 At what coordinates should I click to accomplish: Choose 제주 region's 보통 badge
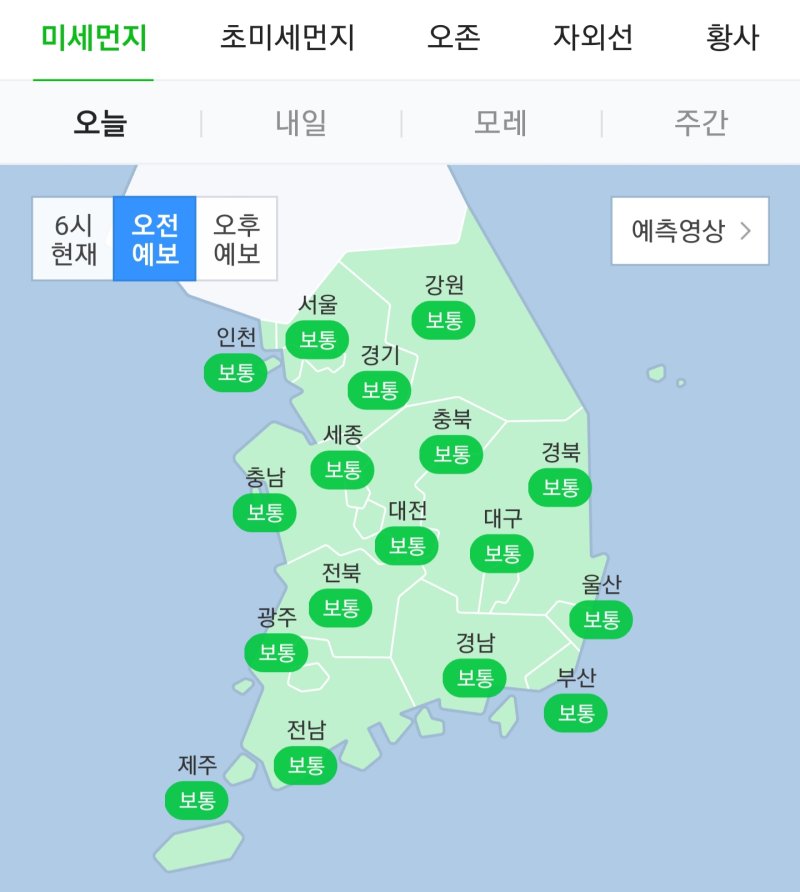[x=197, y=801]
